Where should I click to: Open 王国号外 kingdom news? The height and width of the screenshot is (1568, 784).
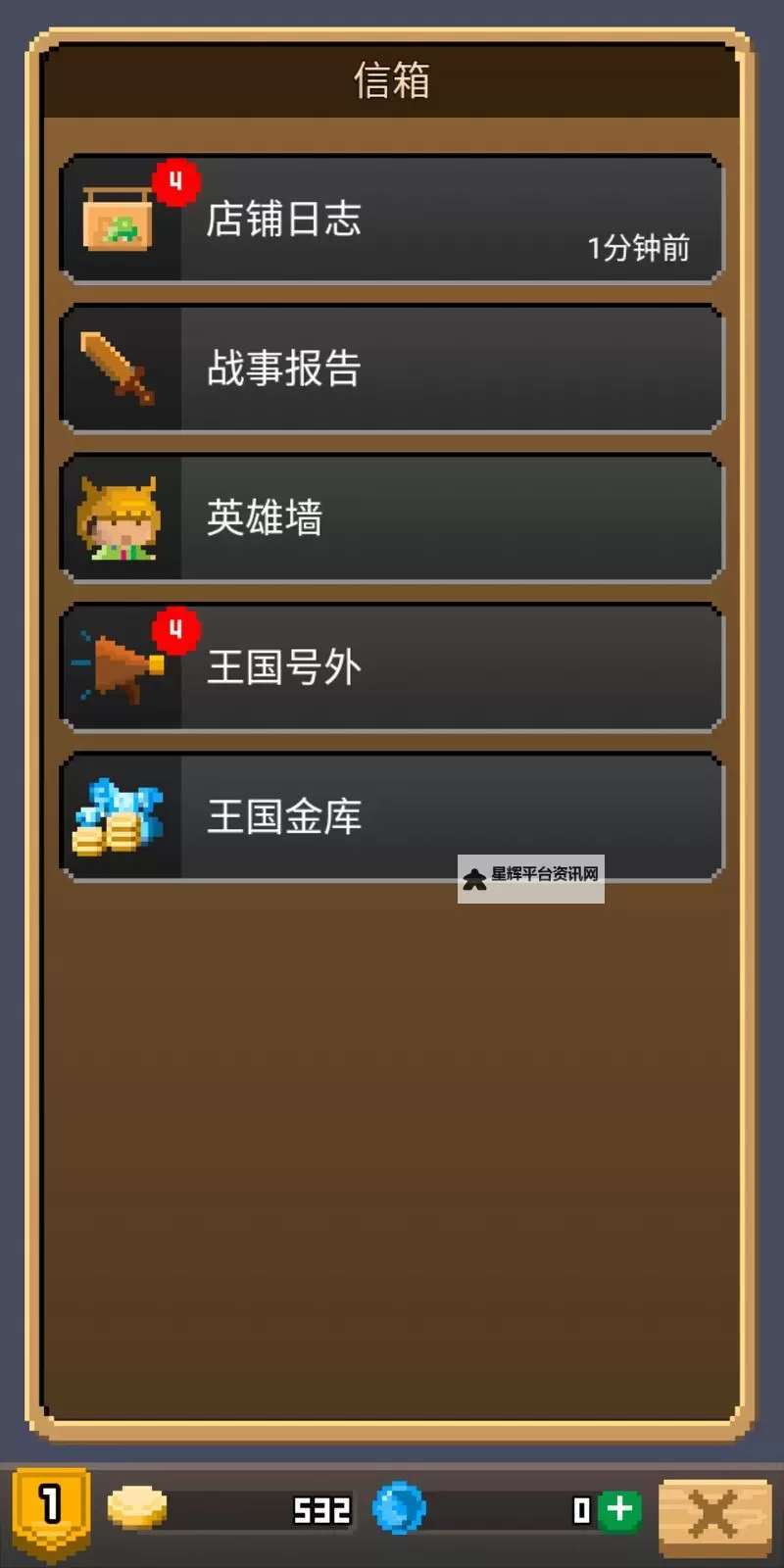click(392, 667)
